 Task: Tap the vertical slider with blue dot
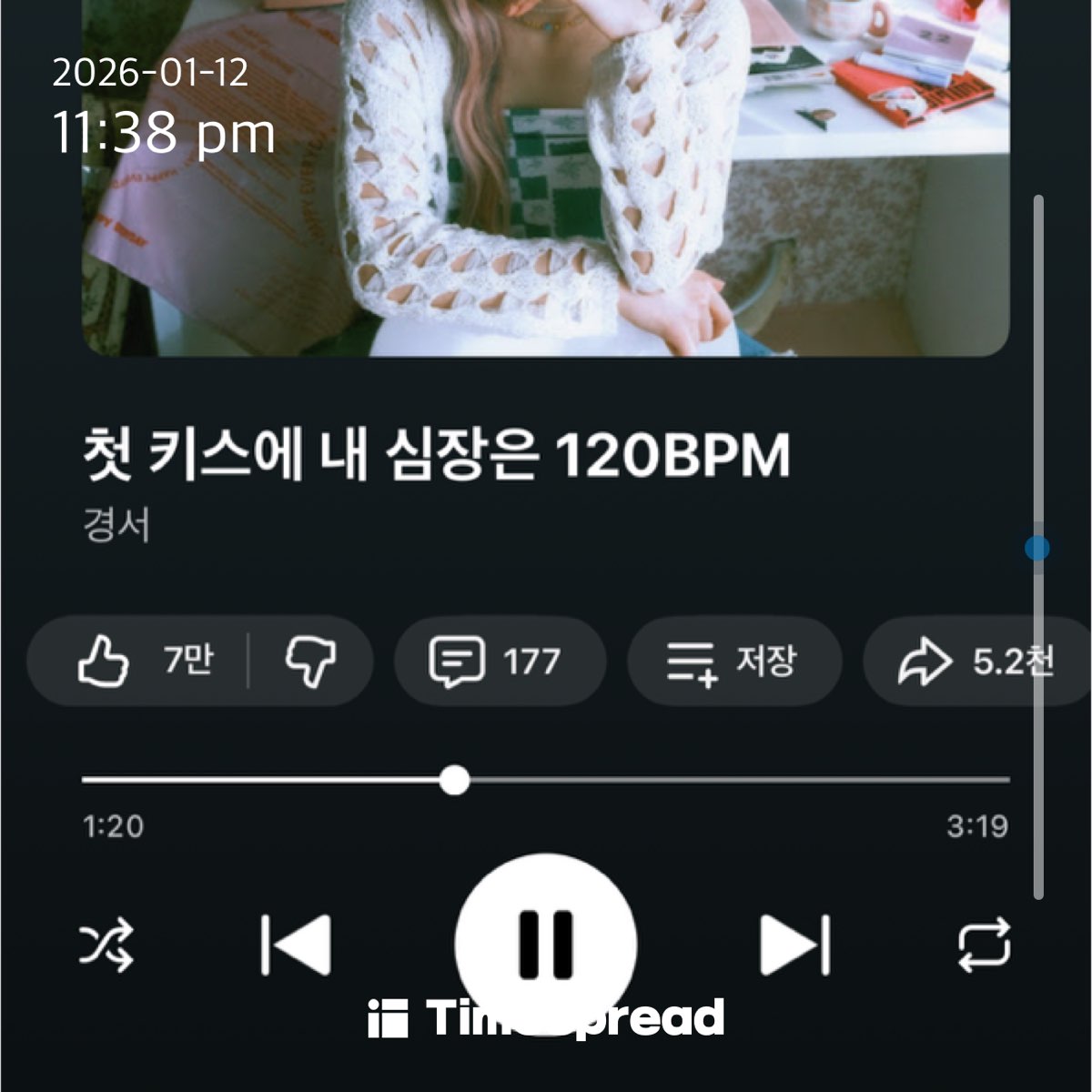click(x=1037, y=548)
